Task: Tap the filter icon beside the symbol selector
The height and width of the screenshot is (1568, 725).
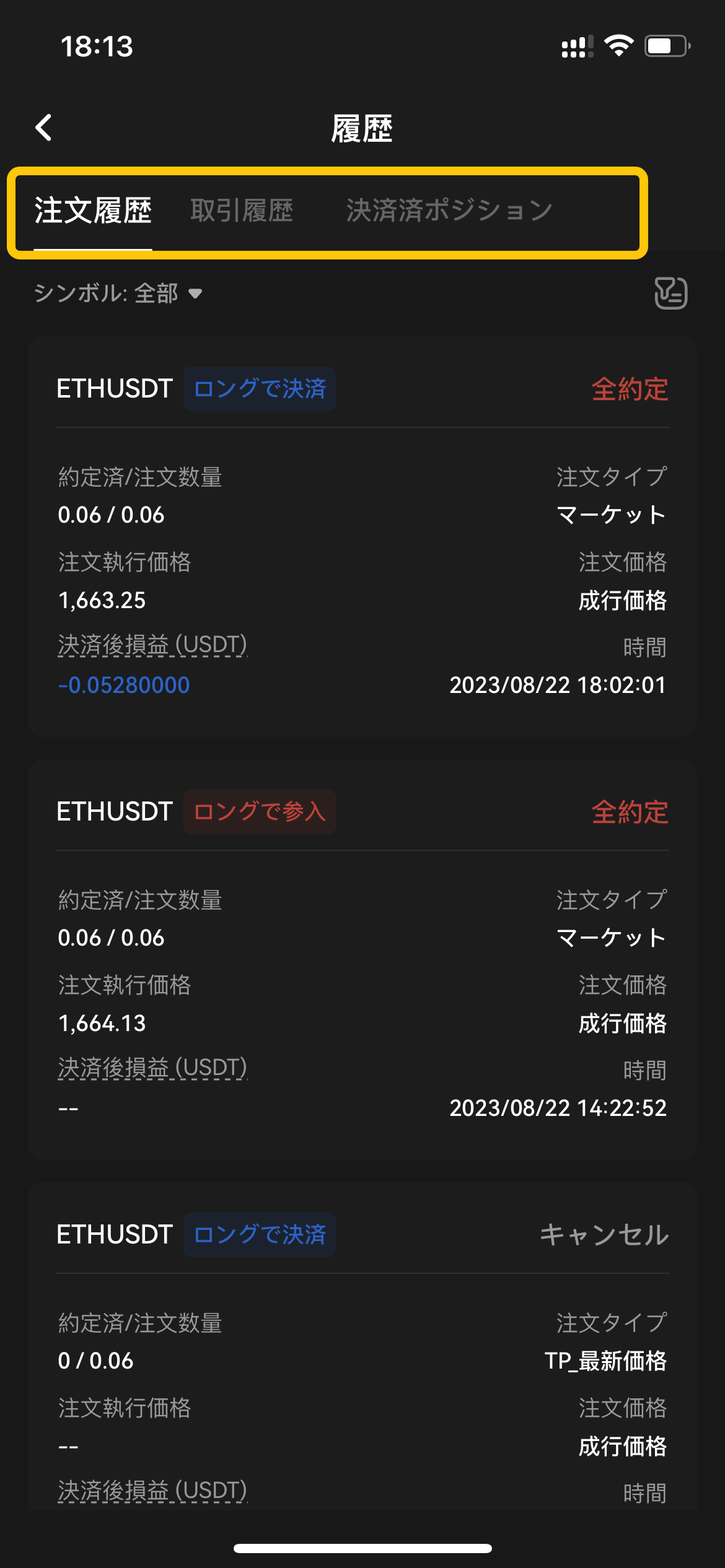Action: click(671, 293)
